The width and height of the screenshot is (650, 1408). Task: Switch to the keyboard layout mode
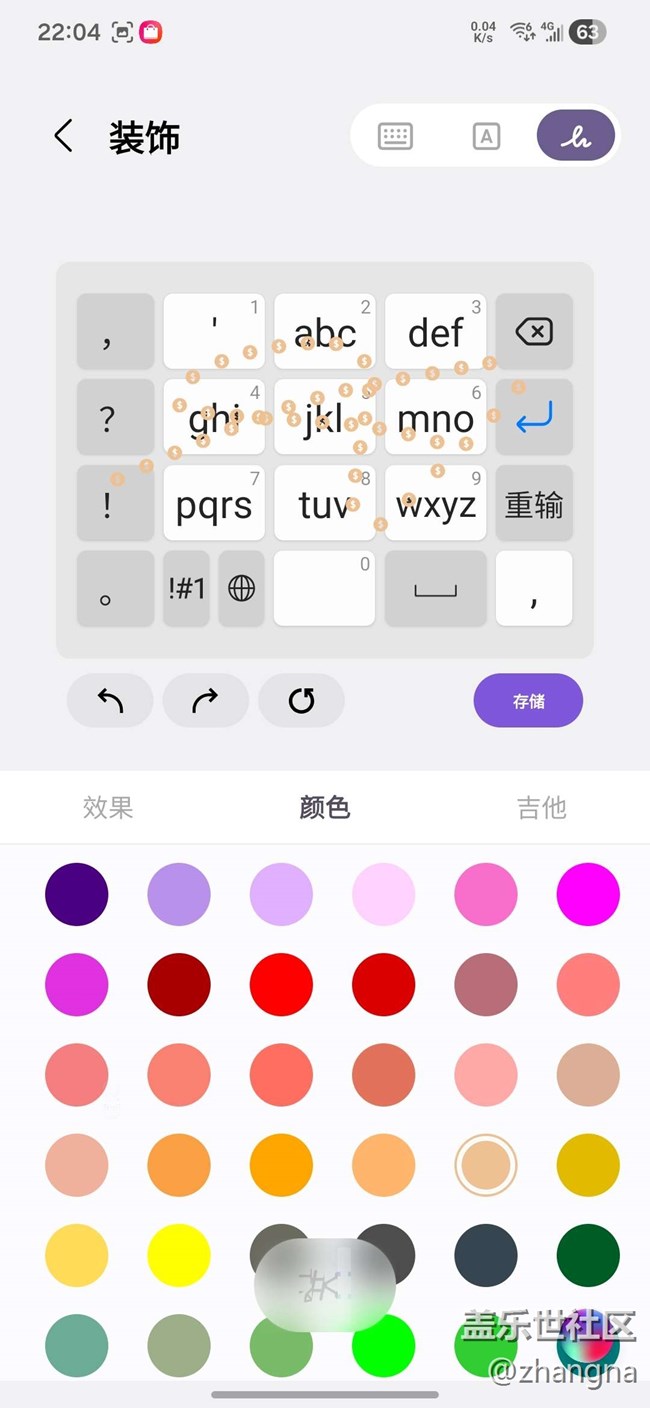tap(396, 137)
